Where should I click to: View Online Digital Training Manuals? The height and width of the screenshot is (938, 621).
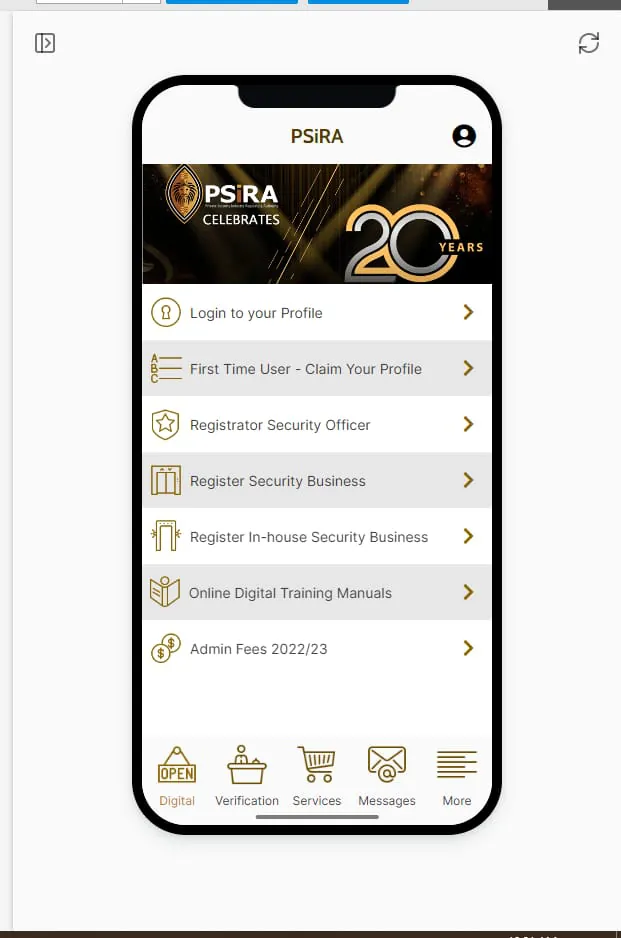coord(316,593)
